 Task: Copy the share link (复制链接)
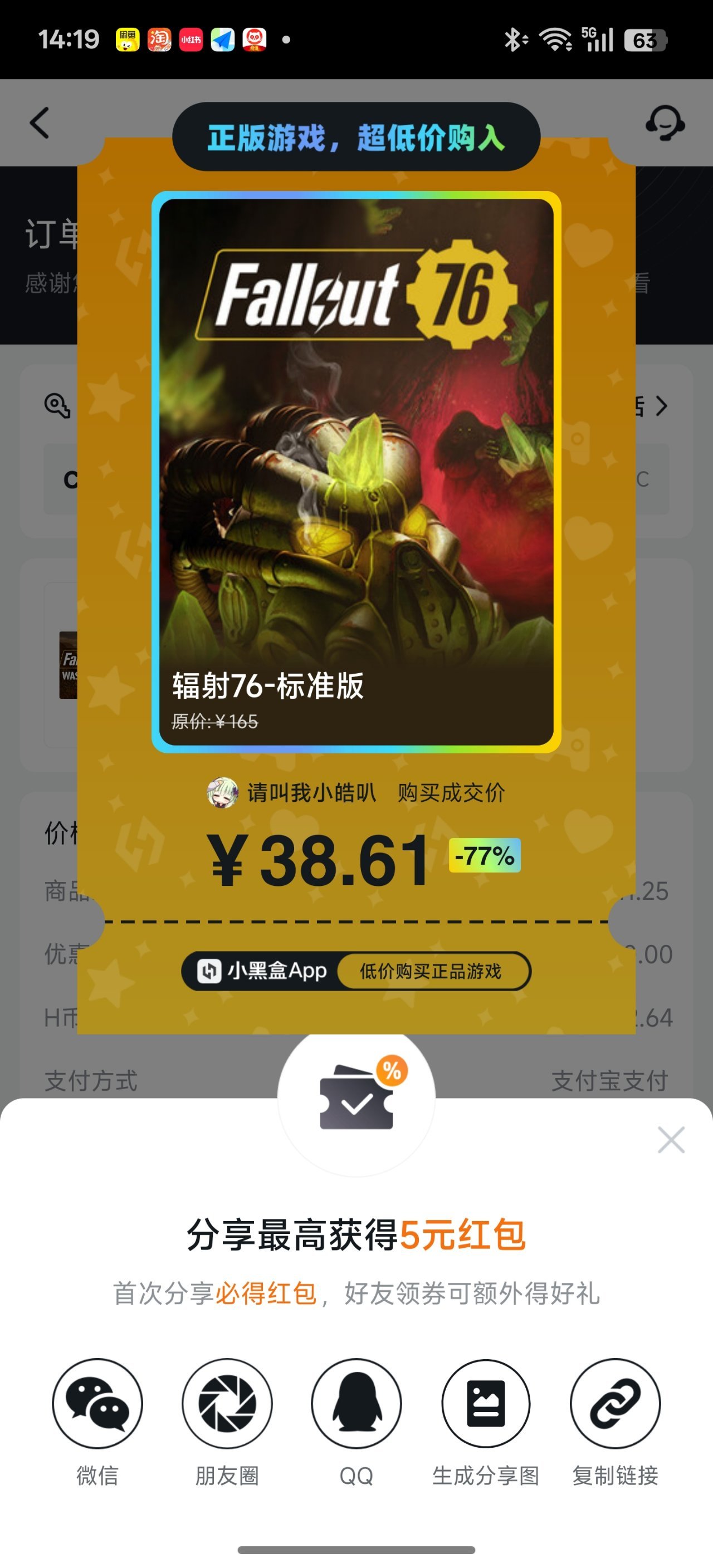tap(615, 1403)
